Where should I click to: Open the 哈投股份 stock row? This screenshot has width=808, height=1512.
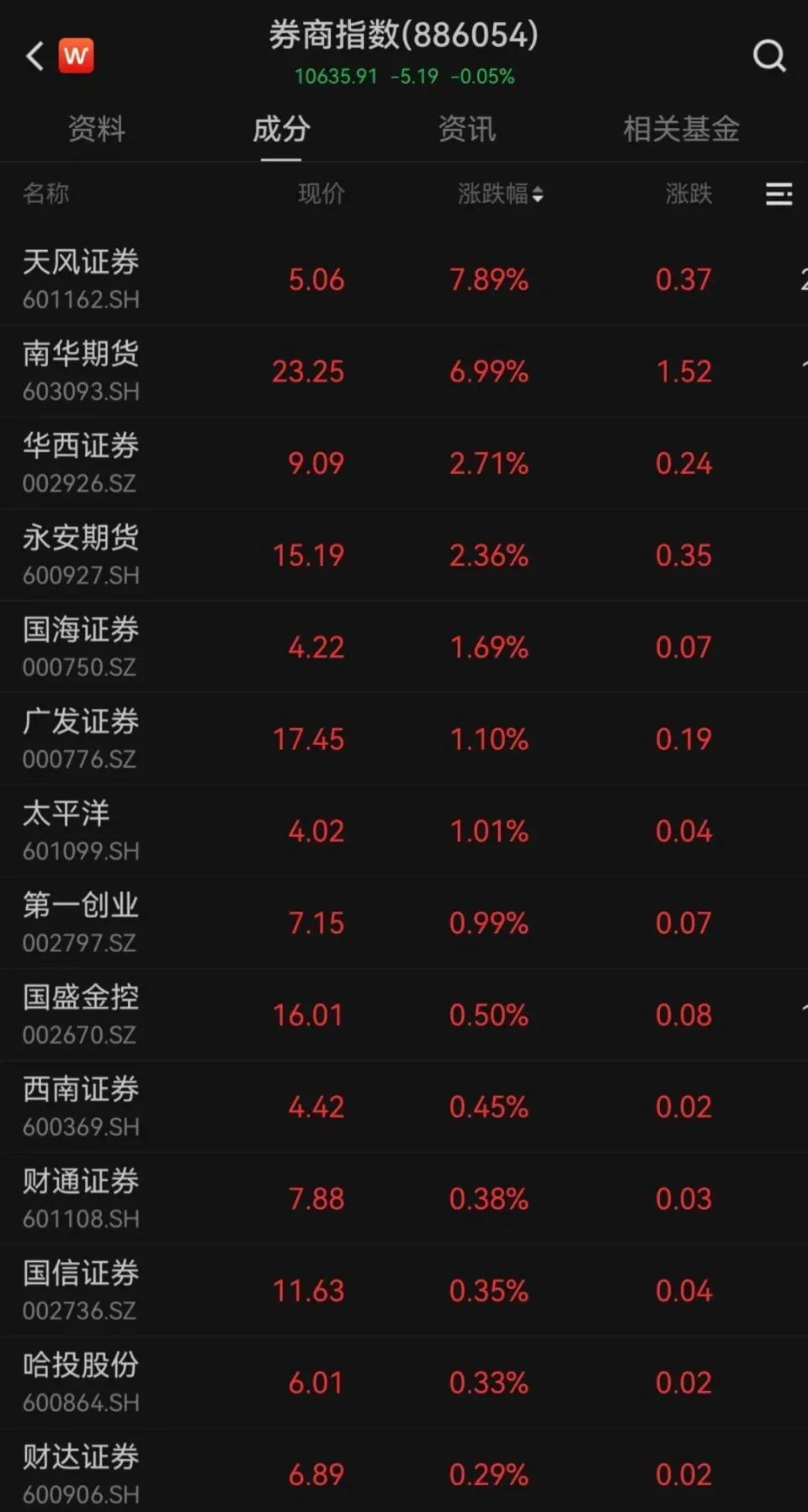point(404,1382)
